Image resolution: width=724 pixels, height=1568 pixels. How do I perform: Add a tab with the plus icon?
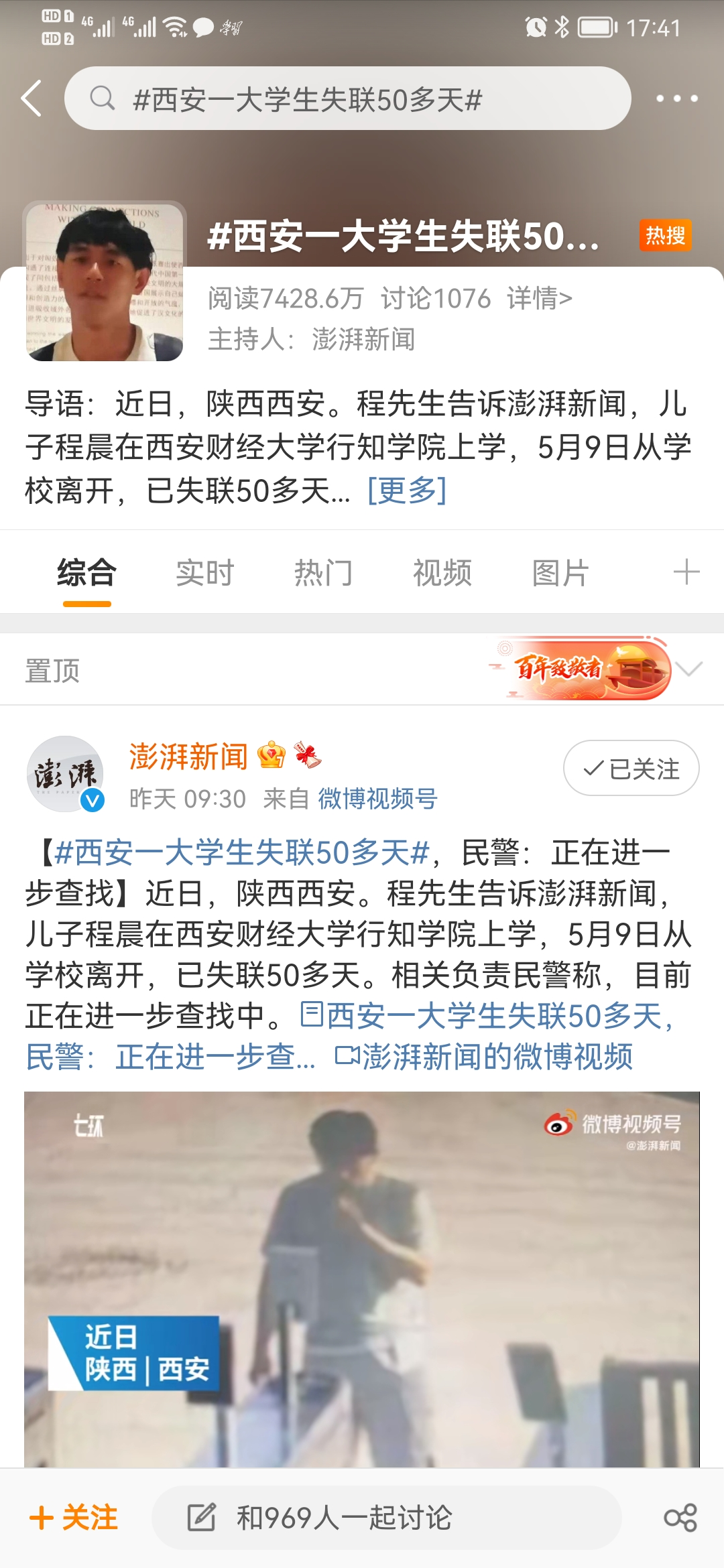pos(686,573)
